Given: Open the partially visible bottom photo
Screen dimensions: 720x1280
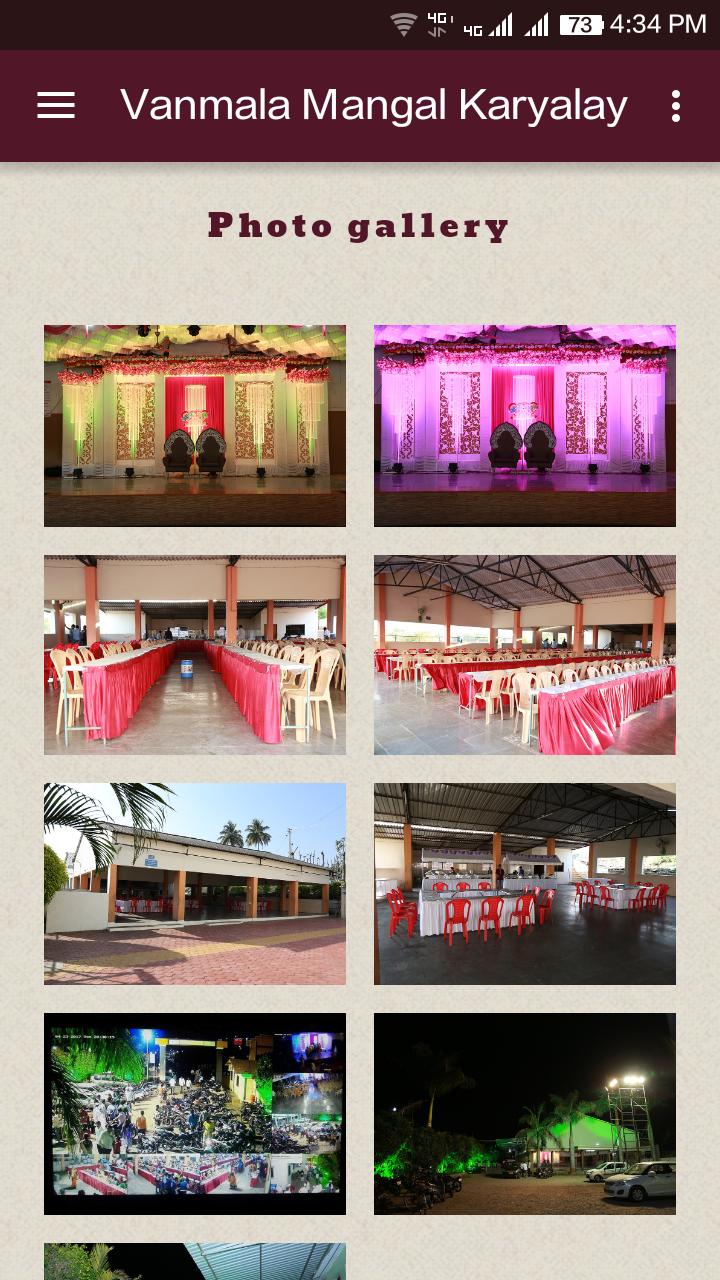Looking at the screenshot, I should click(195, 1262).
